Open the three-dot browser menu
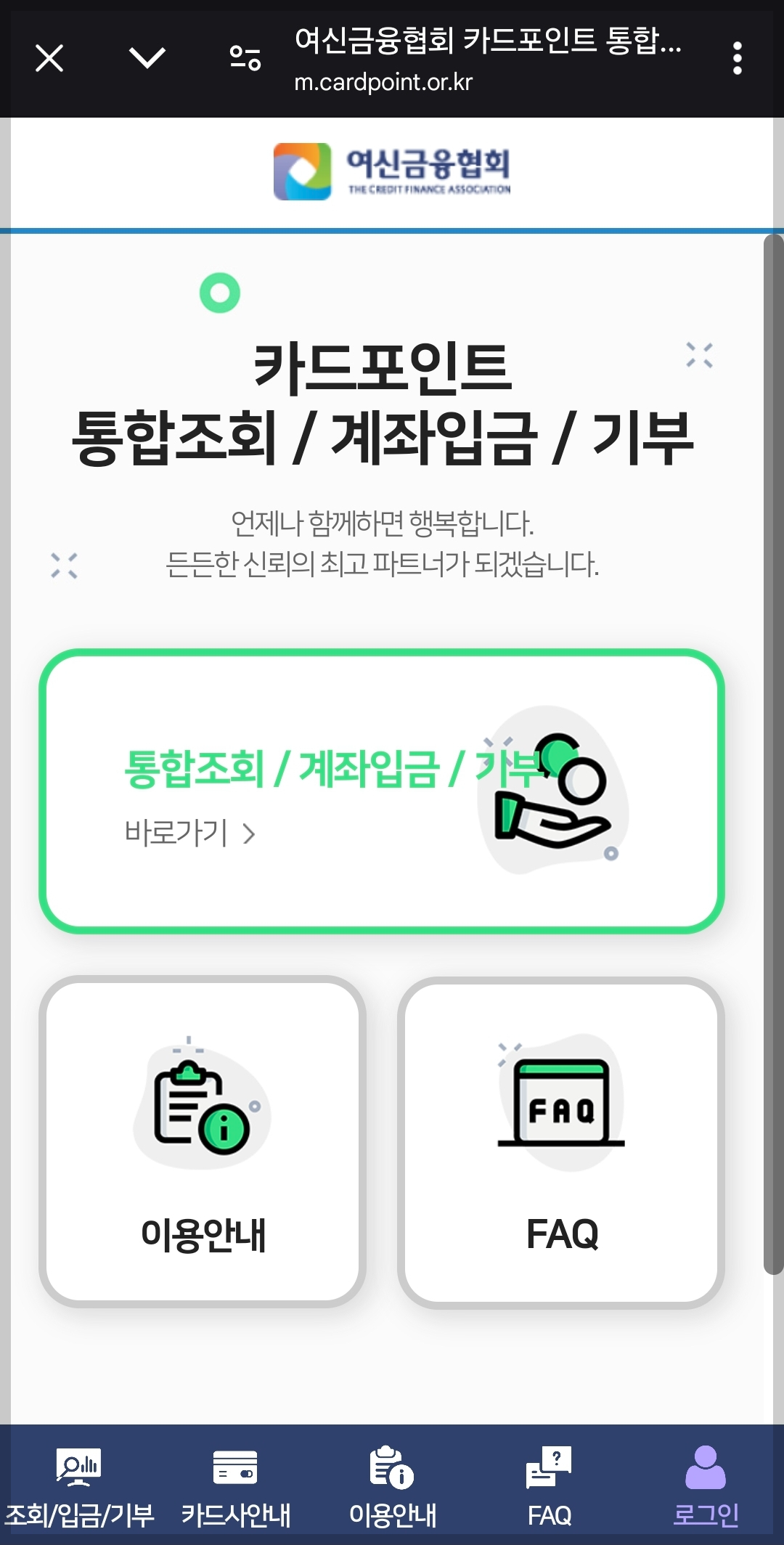This screenshot has height=1545, width=784. pos(738,60)
